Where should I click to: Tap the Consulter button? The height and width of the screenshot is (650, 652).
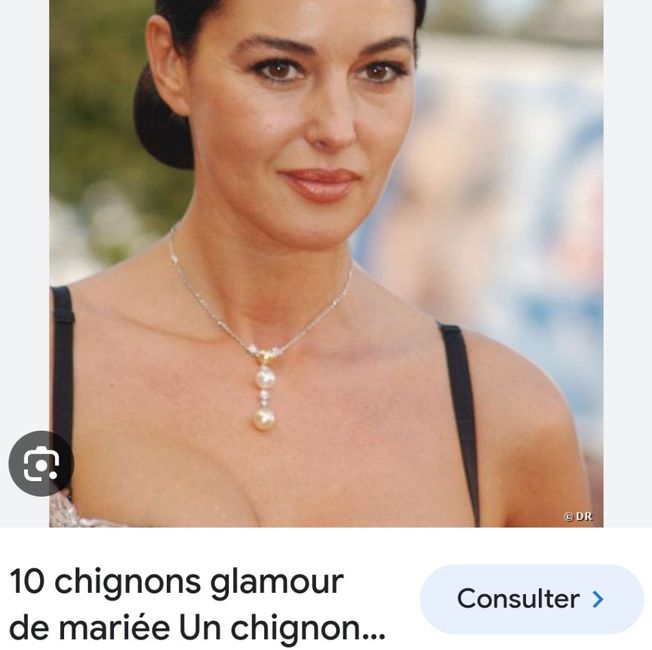coord(531,599)
